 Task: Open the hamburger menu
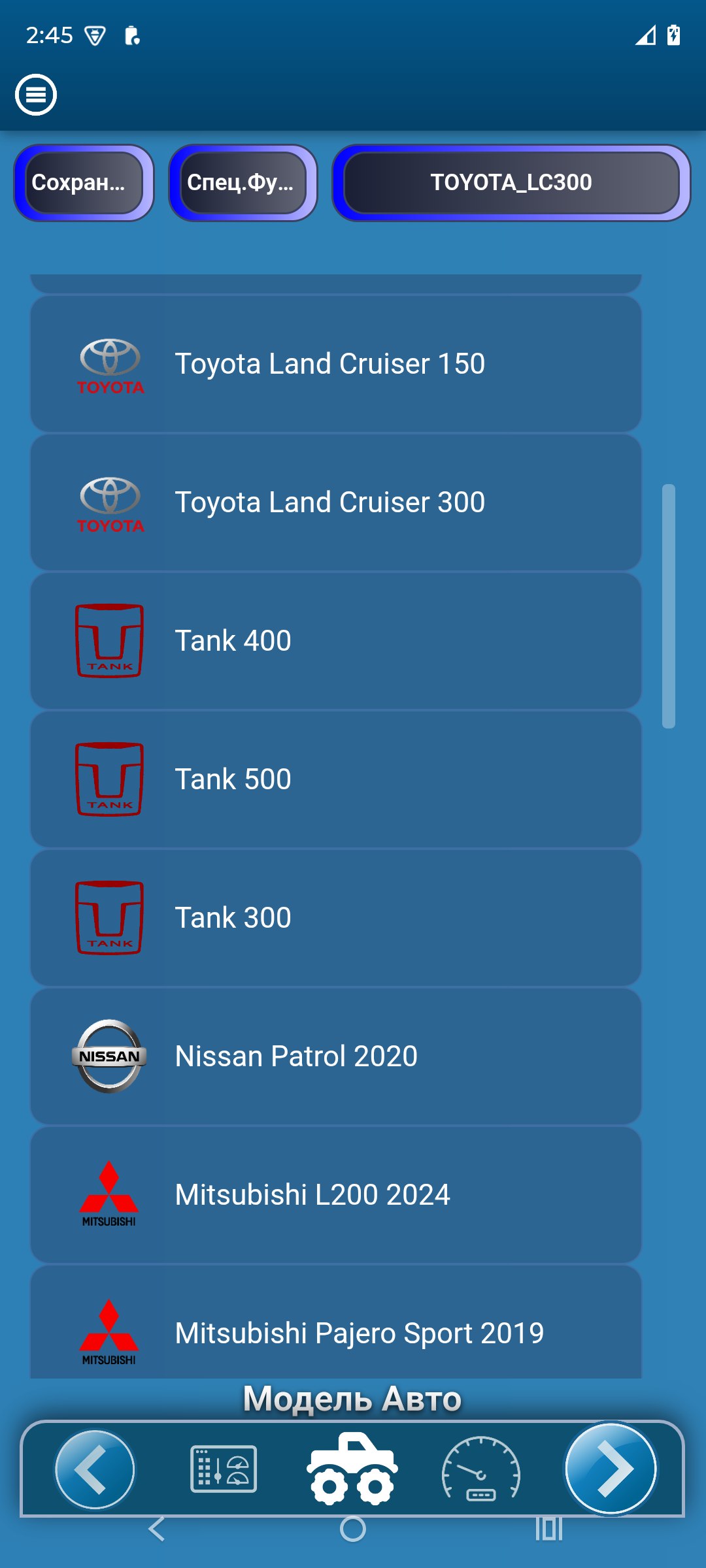(36, 95)
